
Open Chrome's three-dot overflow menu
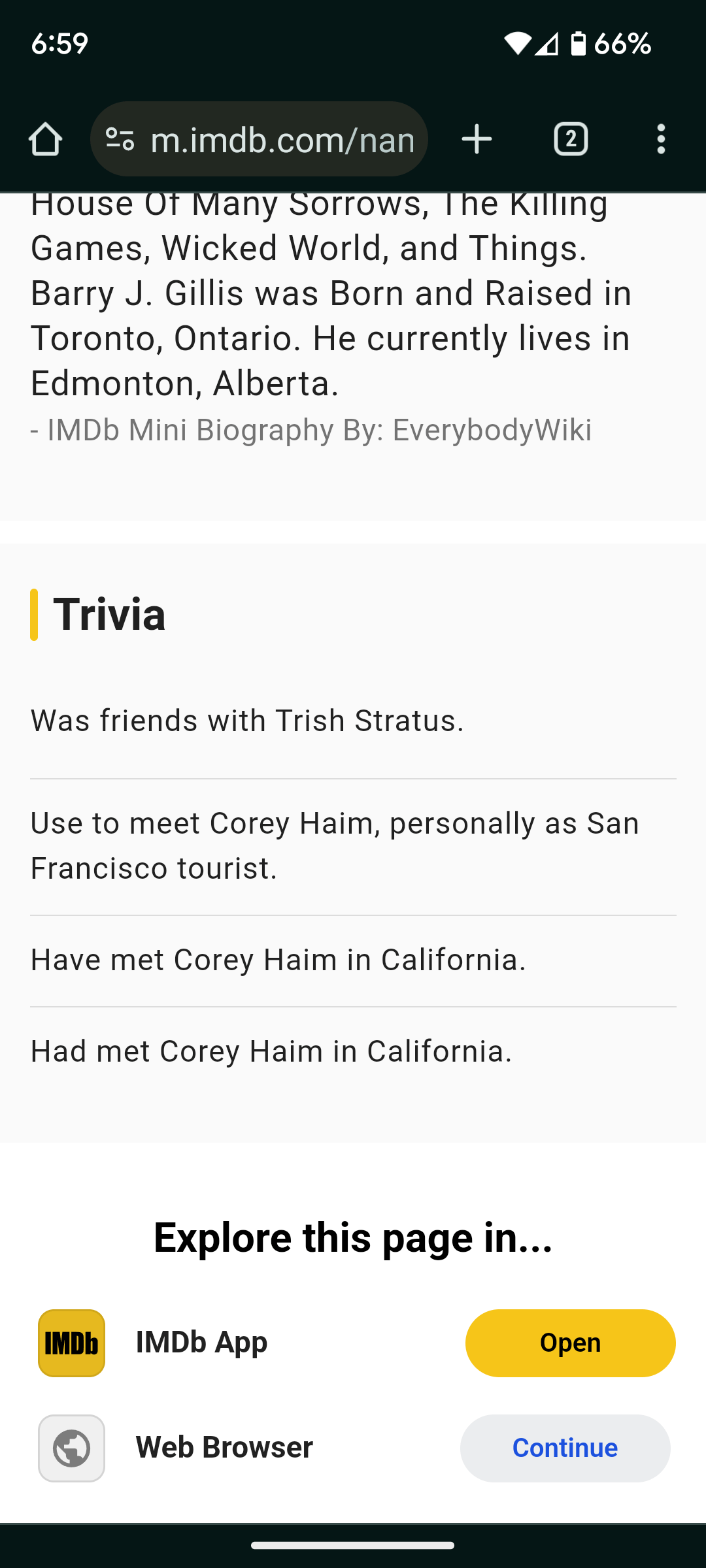[661, 139]
